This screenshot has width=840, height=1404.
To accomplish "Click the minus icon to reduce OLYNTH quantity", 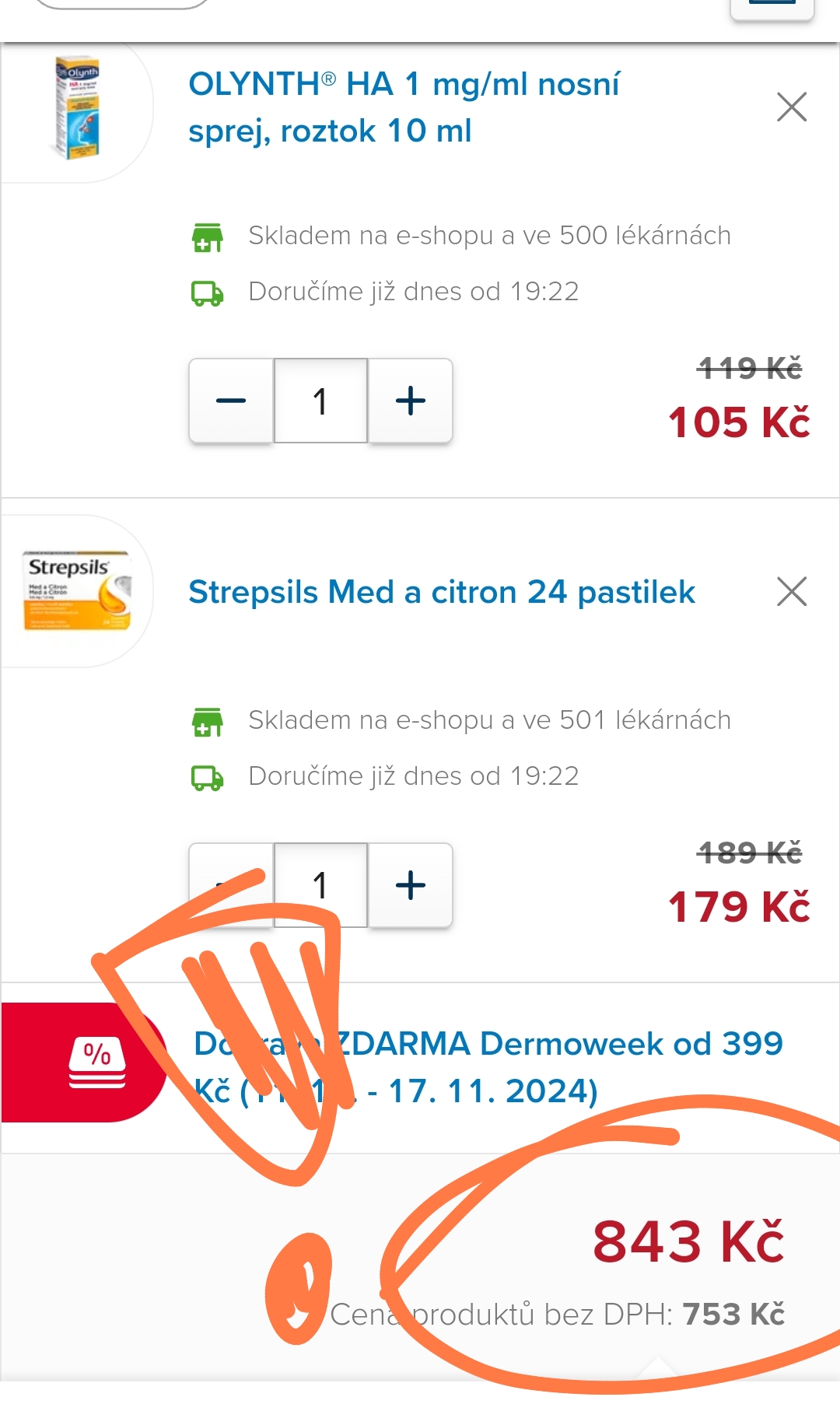I will pos(229,401).
